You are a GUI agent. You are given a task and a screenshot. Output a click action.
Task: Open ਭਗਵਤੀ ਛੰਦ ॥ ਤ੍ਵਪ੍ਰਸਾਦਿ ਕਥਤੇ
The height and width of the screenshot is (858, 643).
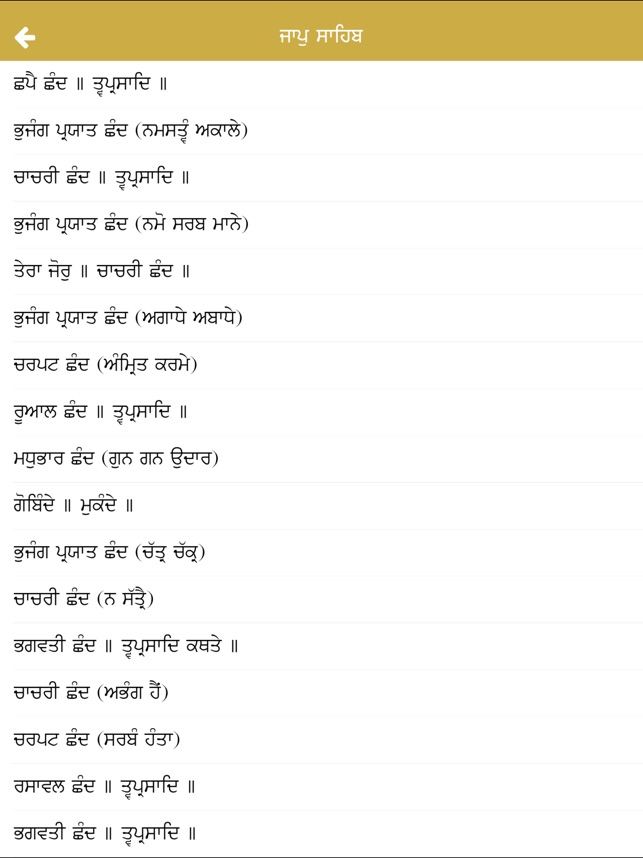[321, 646]
